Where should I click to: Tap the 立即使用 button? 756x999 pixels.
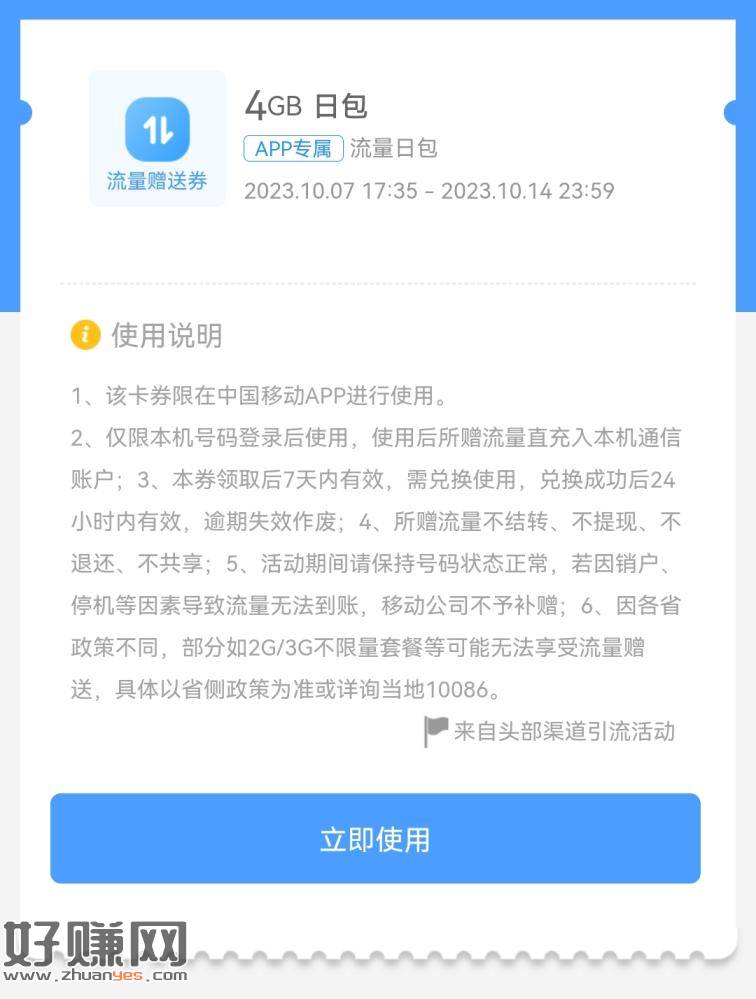tap(375, 838)
